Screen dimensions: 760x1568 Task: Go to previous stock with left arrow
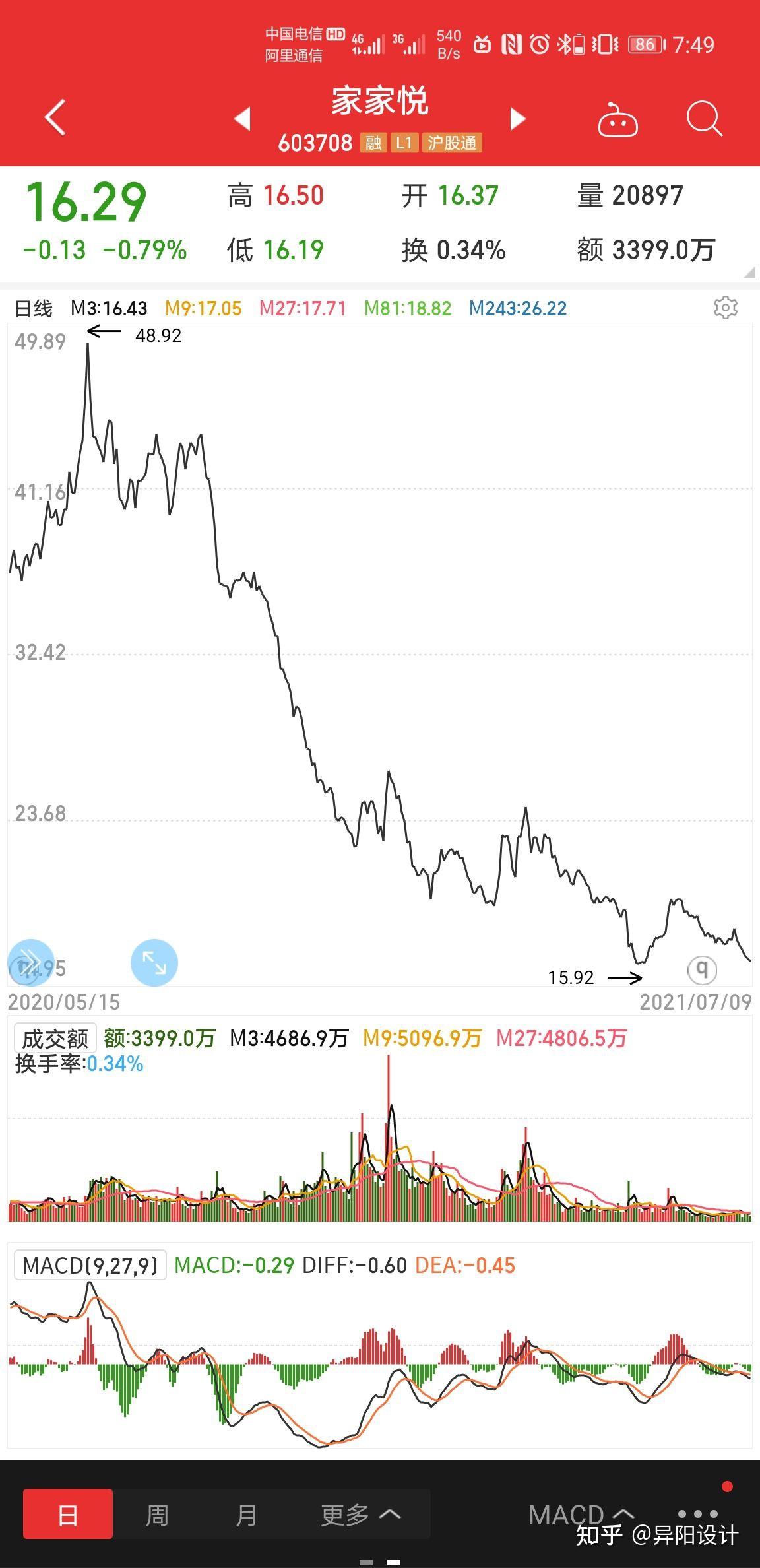pos(243,119)
